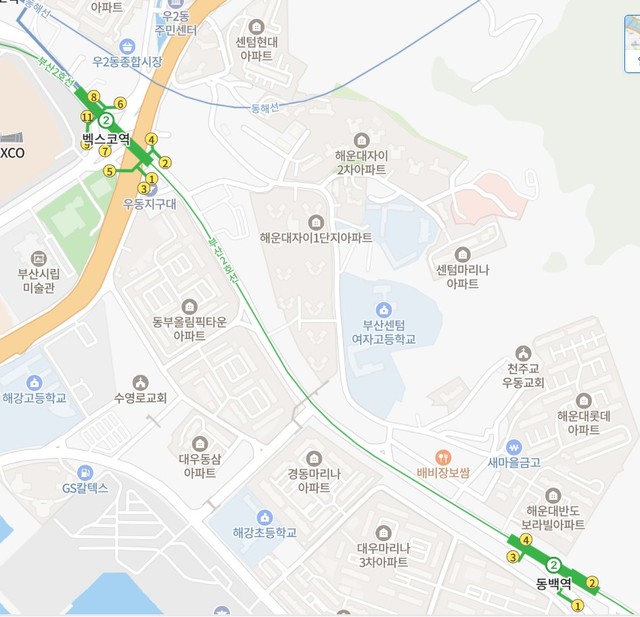
Task: Open 경동마리나아파트 marker
Action: 314,458
